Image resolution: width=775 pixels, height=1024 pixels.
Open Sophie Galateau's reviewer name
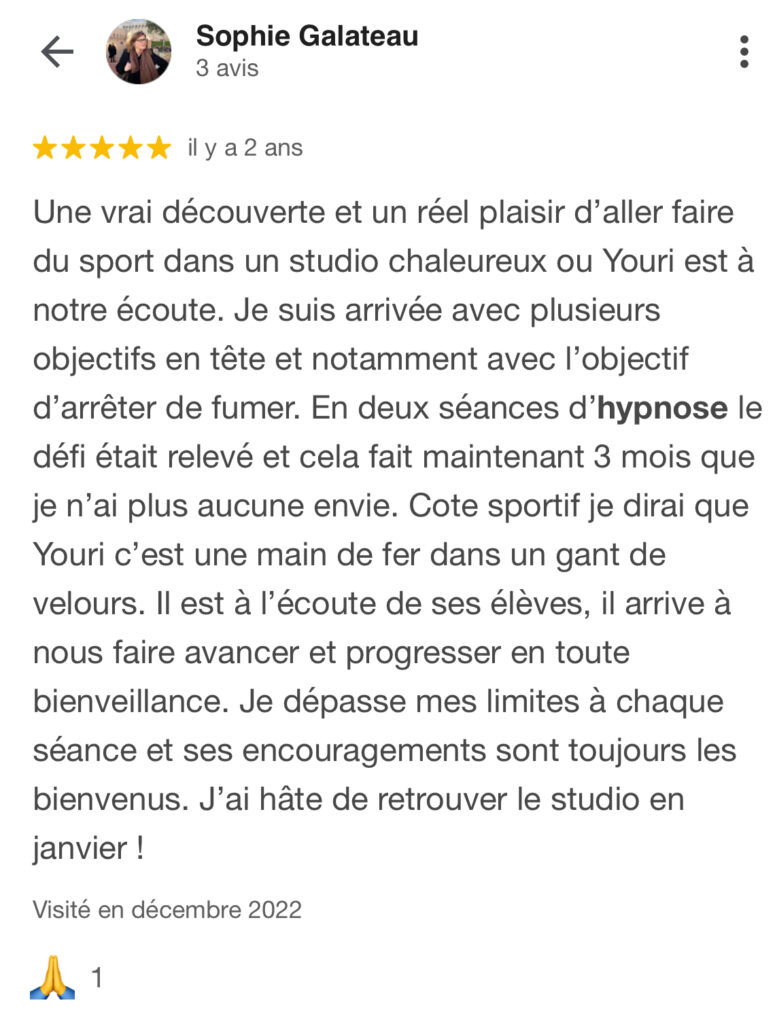tap(307, 37)
